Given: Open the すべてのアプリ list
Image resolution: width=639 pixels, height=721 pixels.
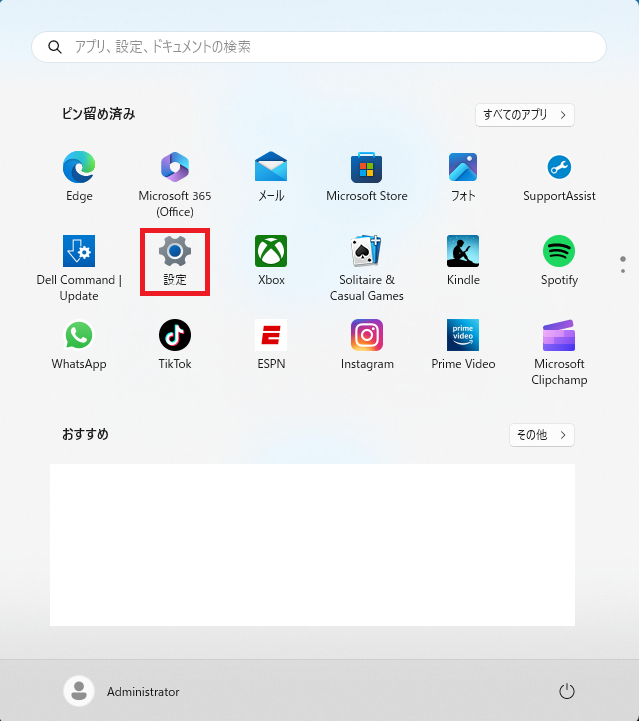Looking at the screenshot, I should (x=524, y=115).
